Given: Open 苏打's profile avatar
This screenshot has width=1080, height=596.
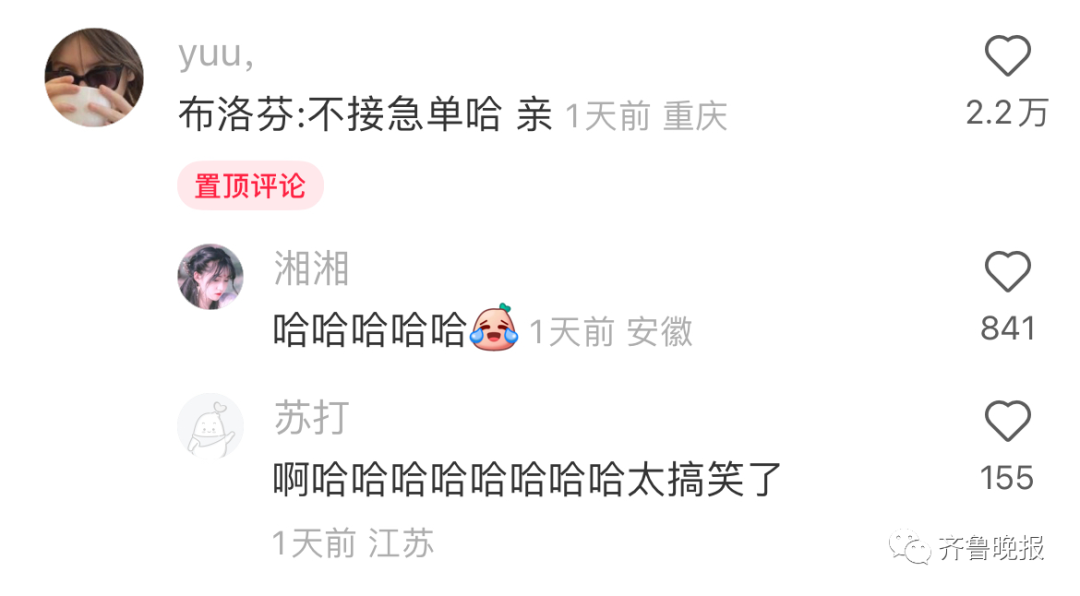Looking at the screenshot, I should (210, 425).
